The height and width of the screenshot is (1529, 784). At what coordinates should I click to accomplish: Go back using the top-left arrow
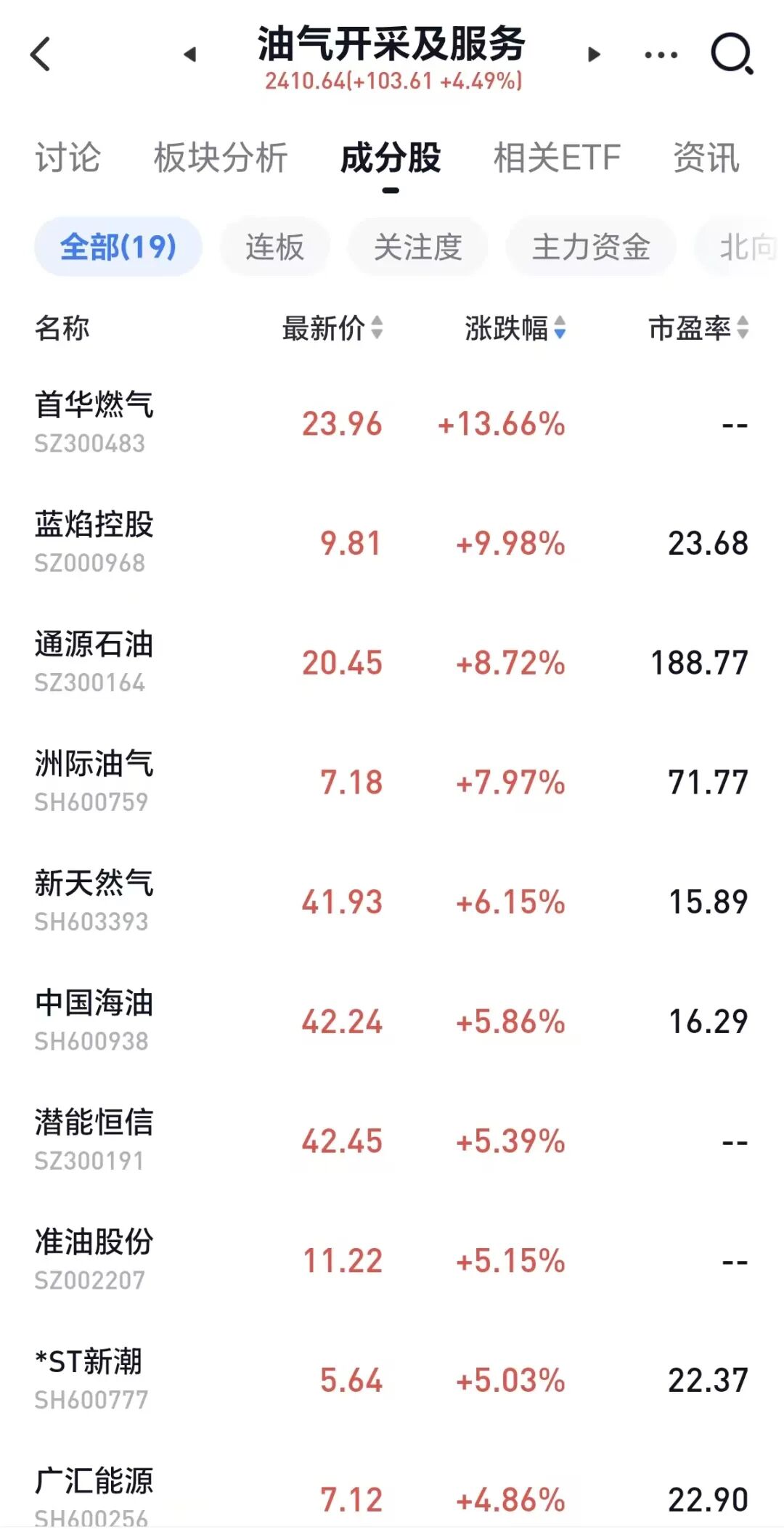pyautogui.click(x=41, y=54)
